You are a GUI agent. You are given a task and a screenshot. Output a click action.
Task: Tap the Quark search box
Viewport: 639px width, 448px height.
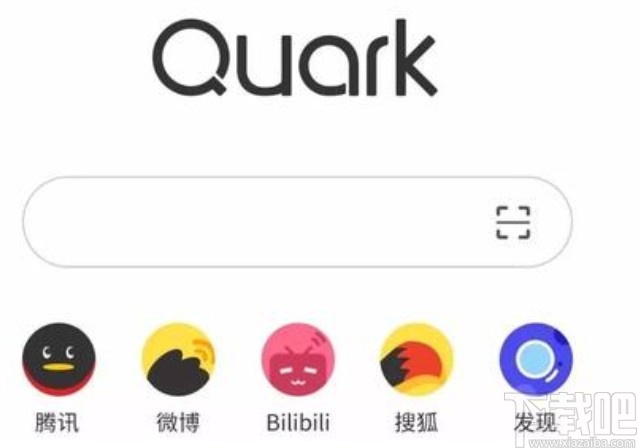point(250,222)
